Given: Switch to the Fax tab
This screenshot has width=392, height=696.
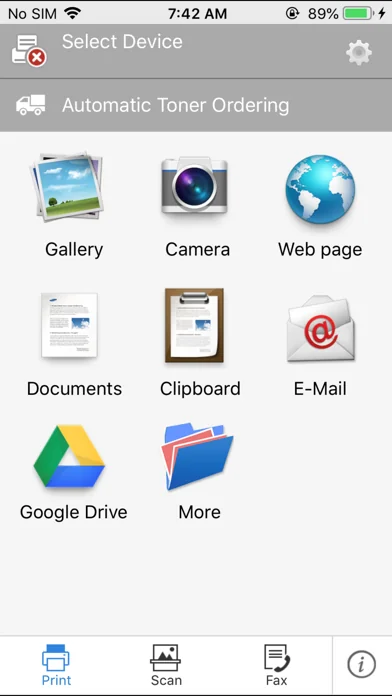Looking at the screenshot, I should (277, 665).
